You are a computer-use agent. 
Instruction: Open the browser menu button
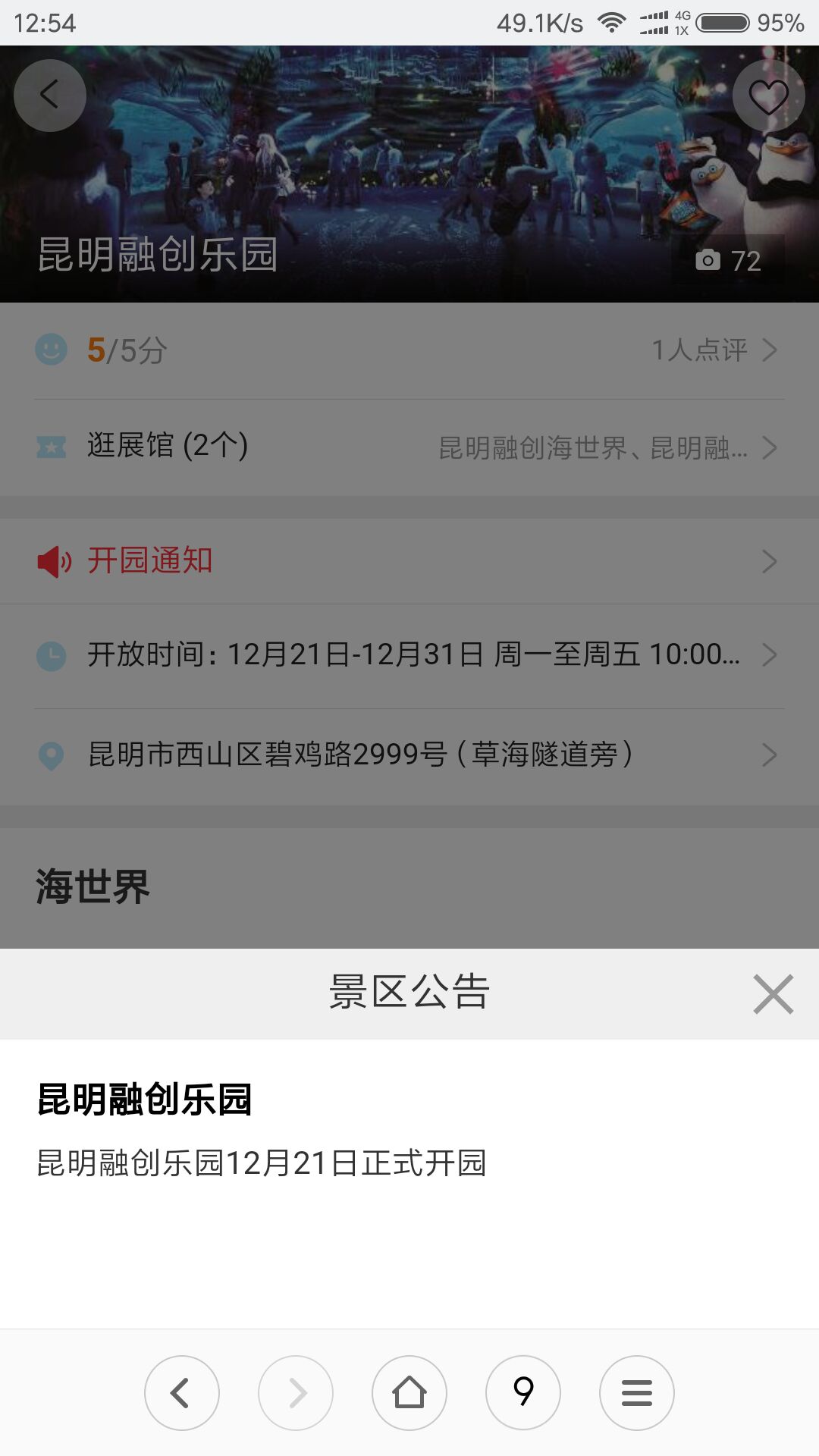click(637, 1393)
